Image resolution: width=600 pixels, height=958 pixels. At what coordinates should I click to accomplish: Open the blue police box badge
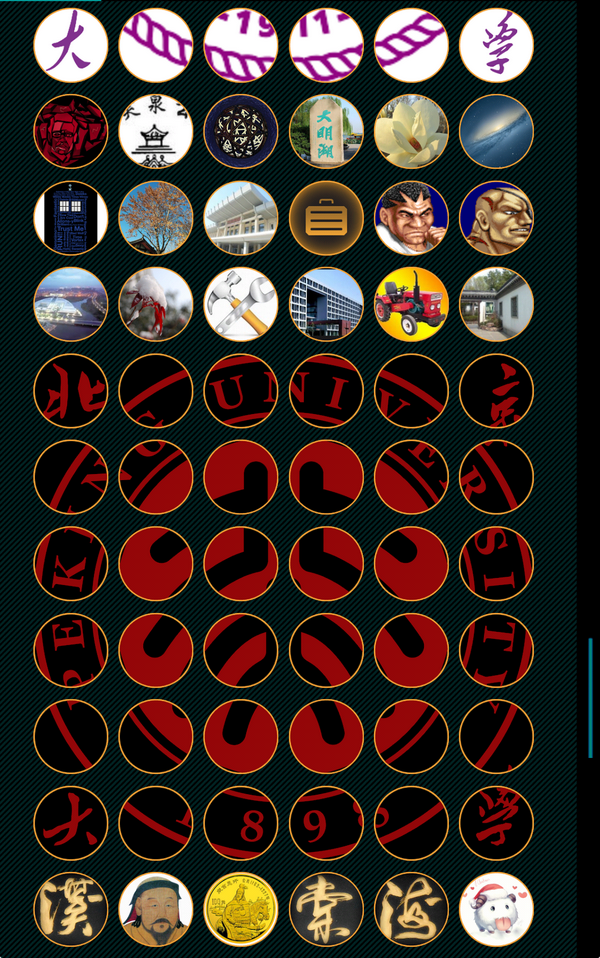click(71, 218)
